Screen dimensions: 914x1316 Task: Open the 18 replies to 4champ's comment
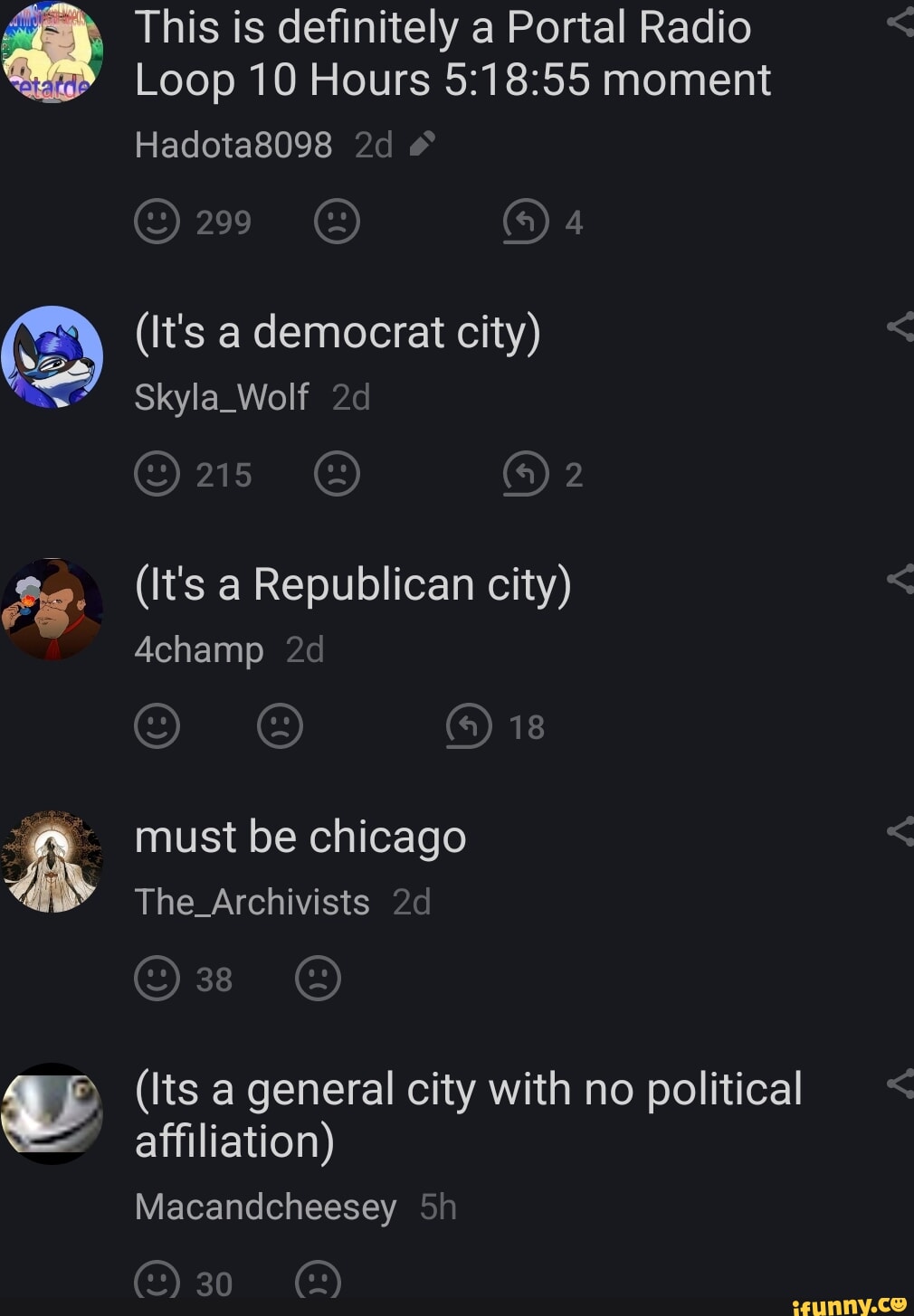469,725
